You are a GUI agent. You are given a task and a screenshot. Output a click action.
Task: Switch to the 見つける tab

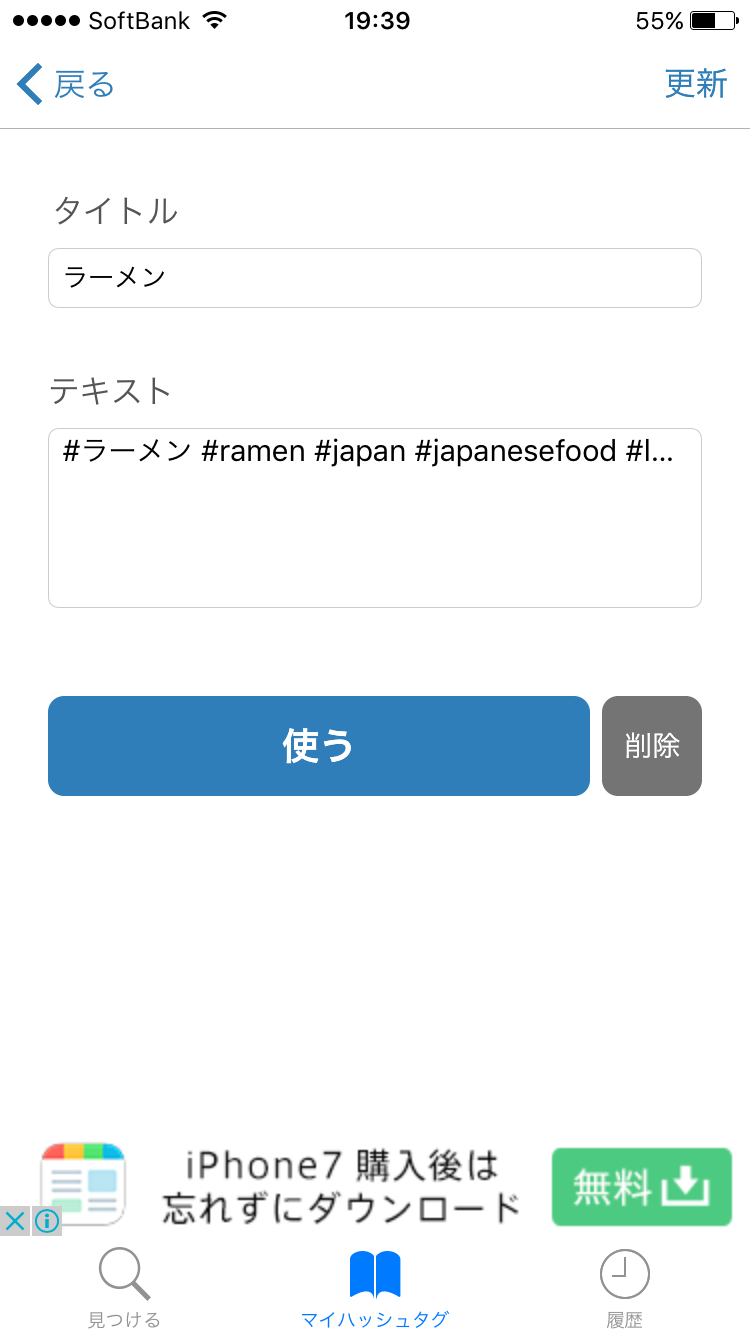[124, 1290]
